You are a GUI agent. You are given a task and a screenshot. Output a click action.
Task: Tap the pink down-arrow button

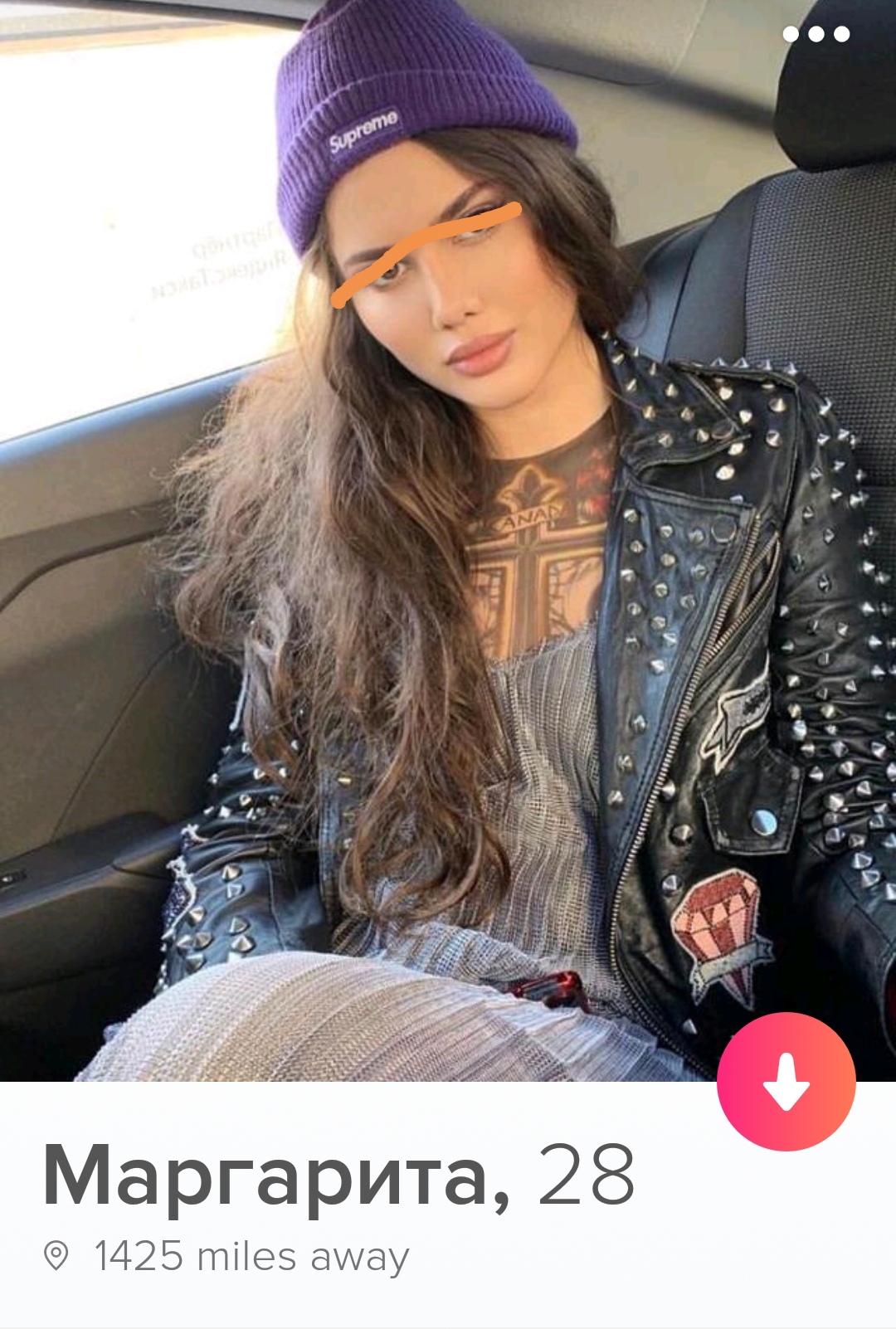click(786, 1081)
